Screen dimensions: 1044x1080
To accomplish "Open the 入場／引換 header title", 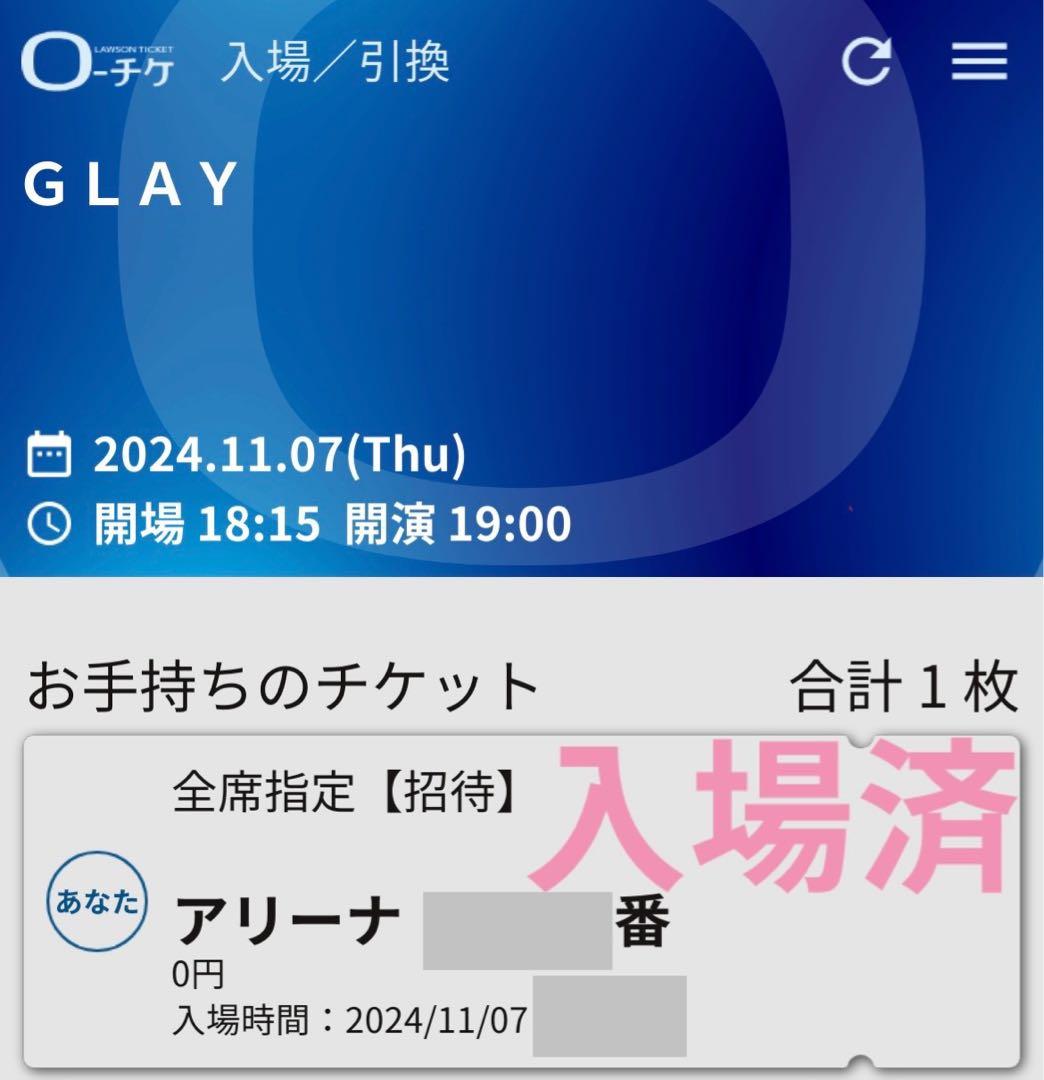I will 337,60.
